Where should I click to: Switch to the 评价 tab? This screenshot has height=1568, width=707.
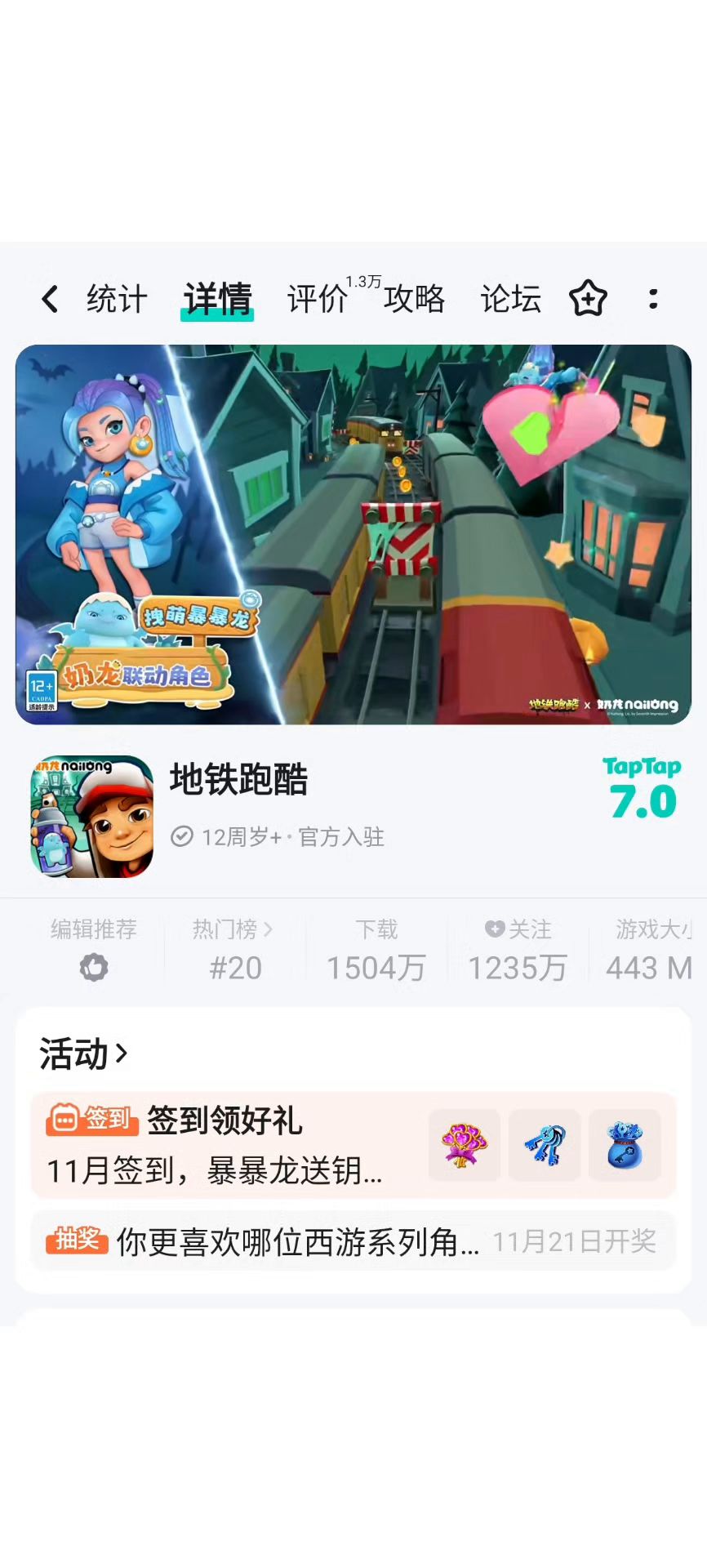(x=318, y=299)
